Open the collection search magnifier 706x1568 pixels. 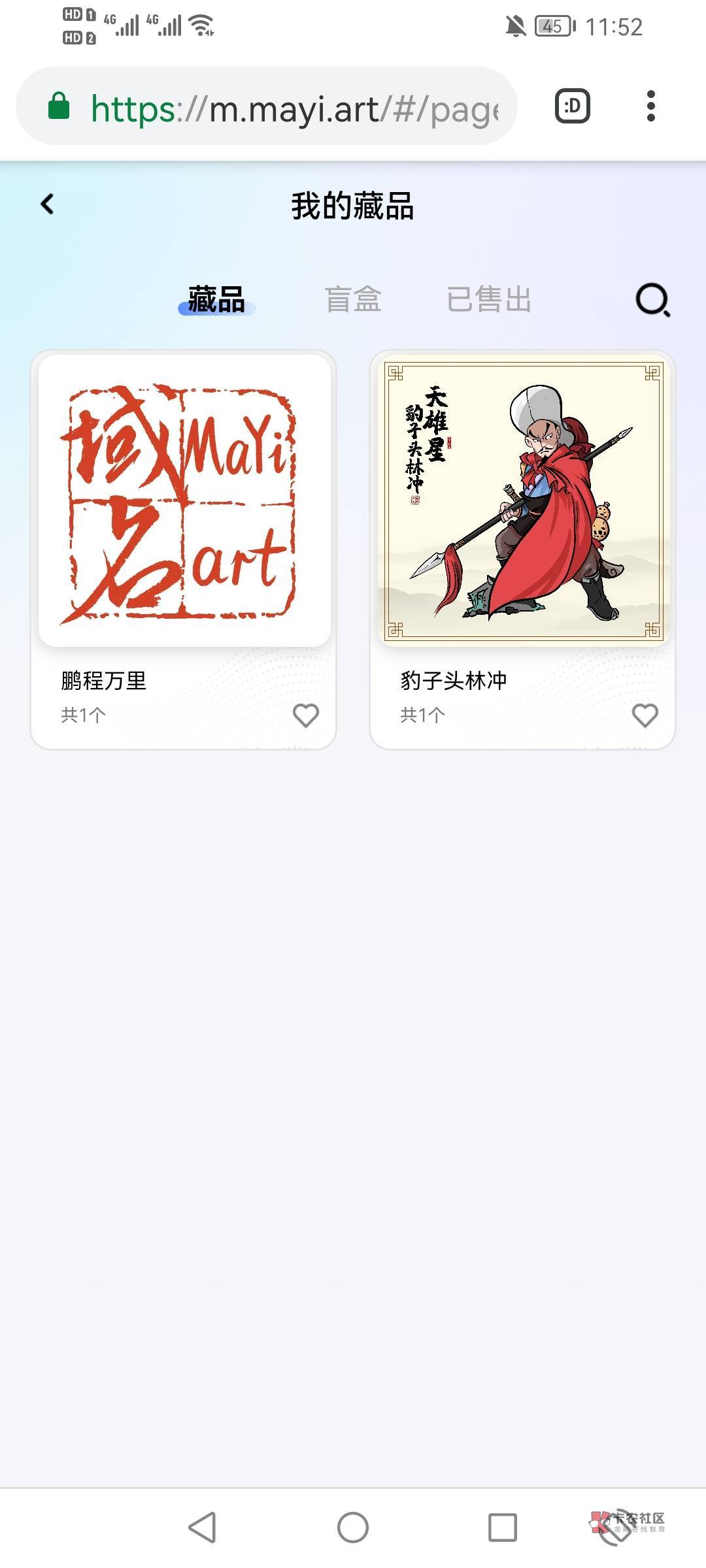652,300
